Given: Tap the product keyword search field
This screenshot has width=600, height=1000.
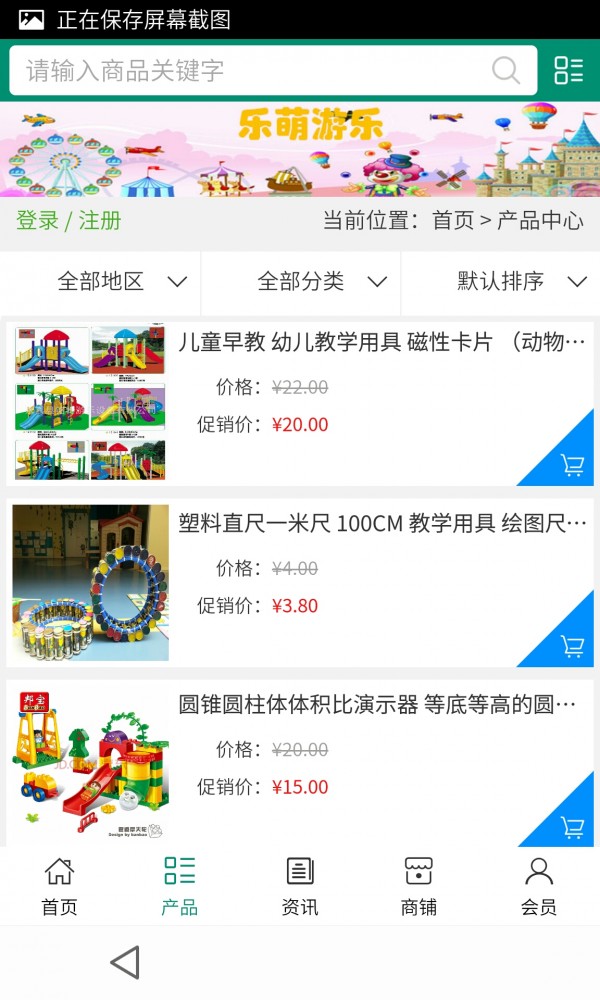Looking at the screenshot, I should 250,70.
